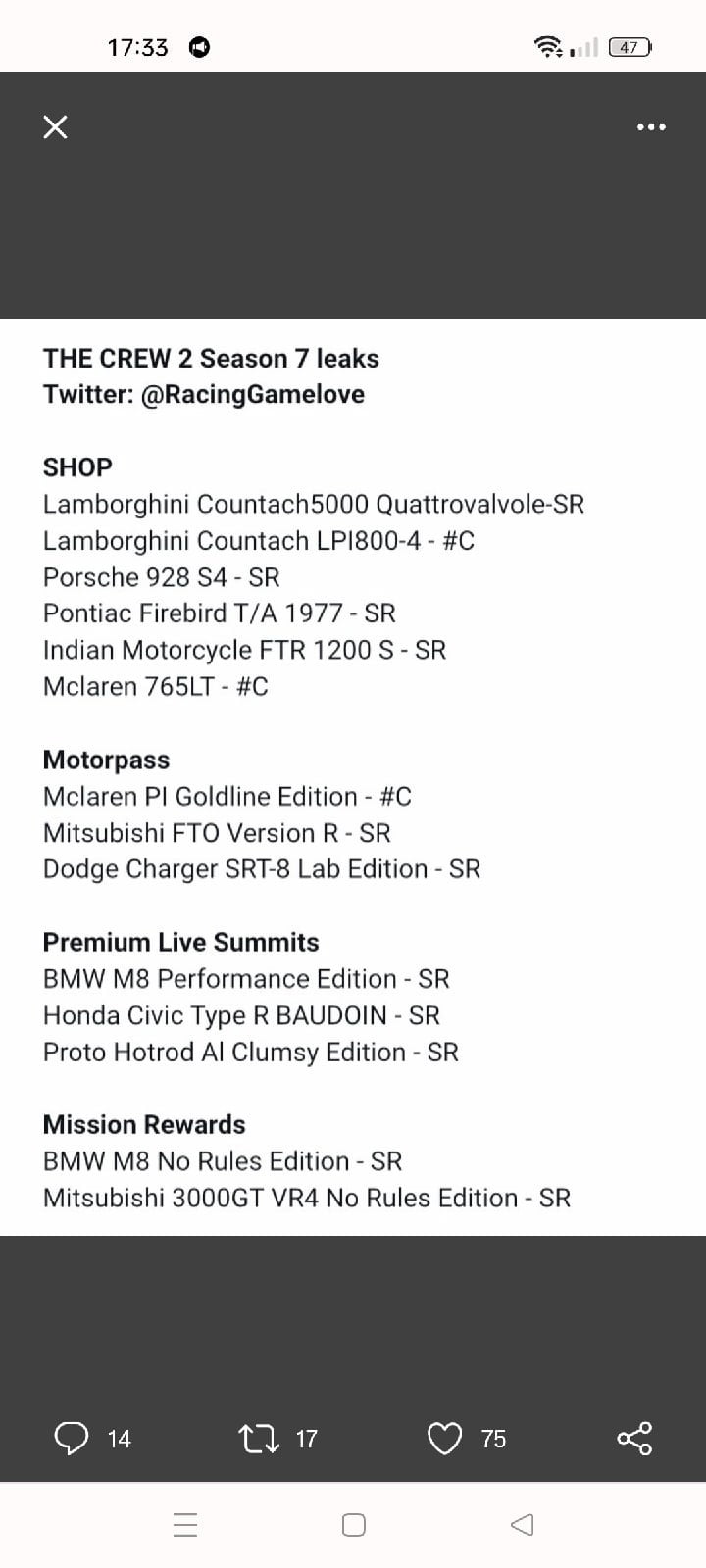Tap the system back button
Viewport: 706px width, 1568px height.
coord(523,1525)
